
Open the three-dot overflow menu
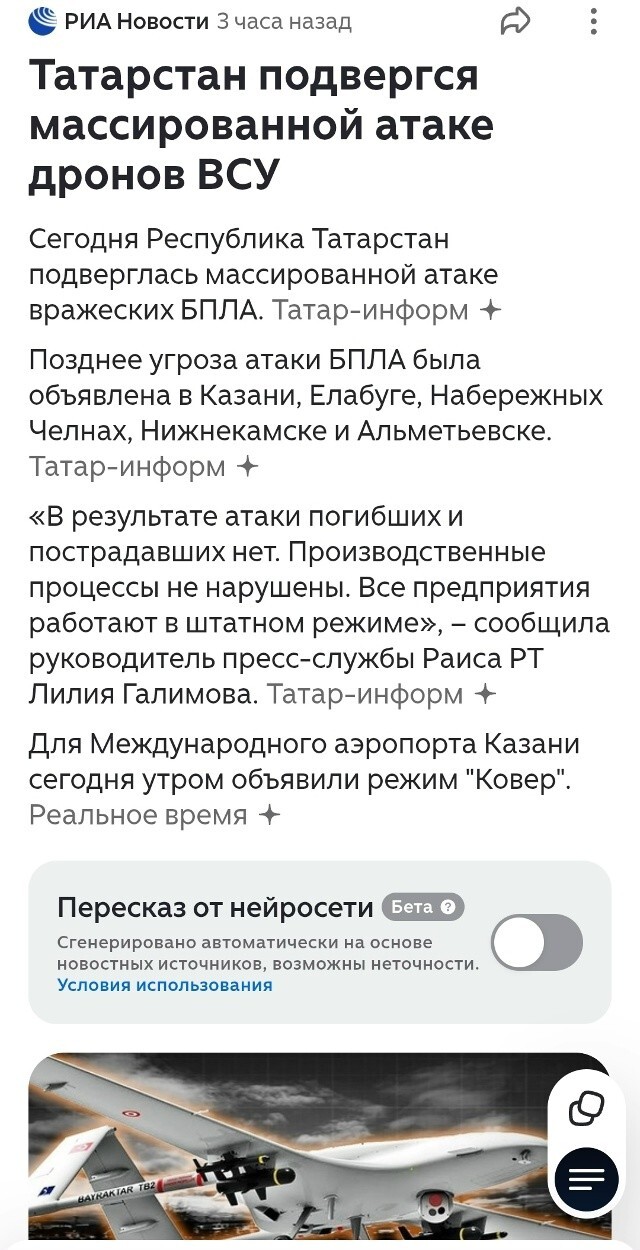[594, 21]
